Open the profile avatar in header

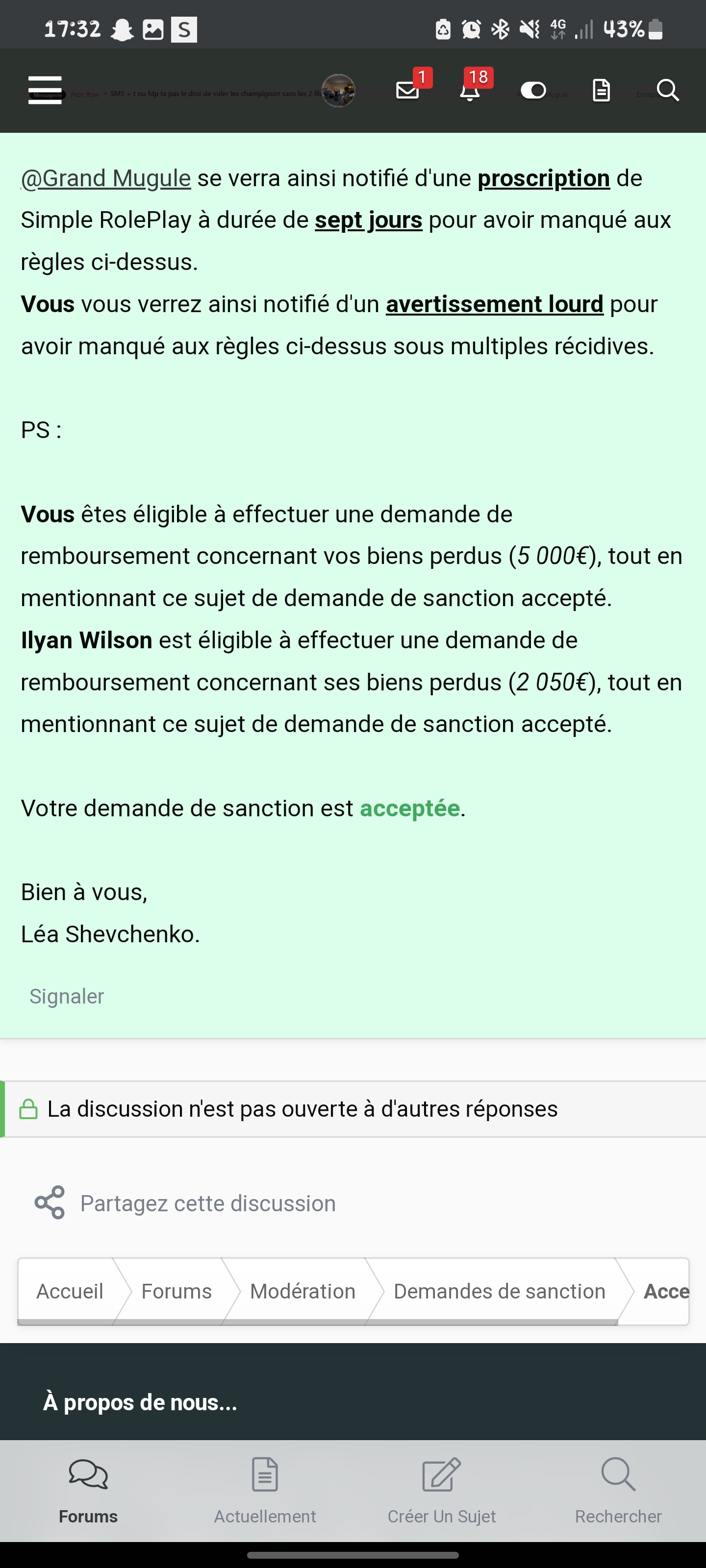pyautogui.click(x=338, y=91)
